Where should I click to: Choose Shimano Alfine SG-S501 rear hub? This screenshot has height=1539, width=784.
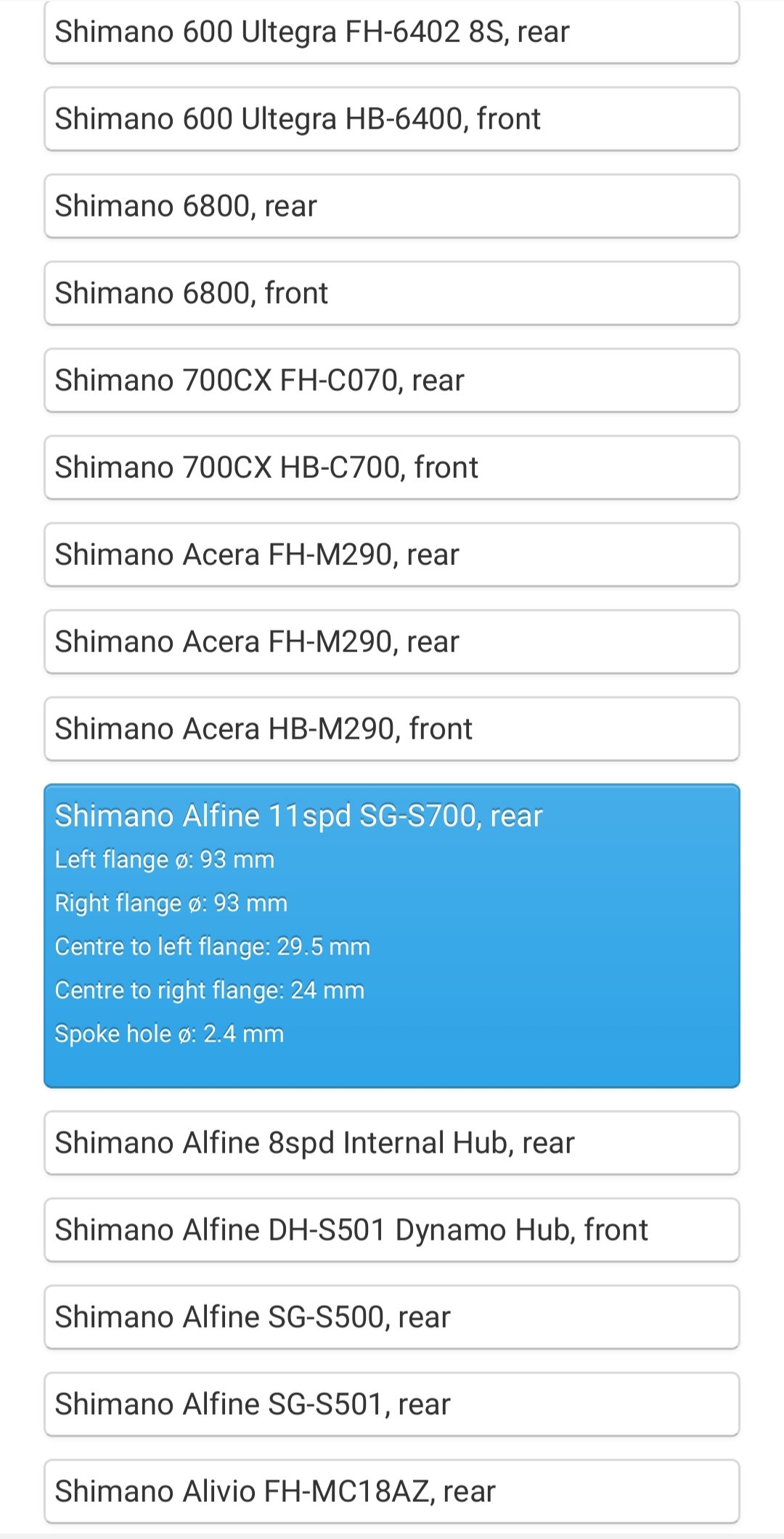coord(392,1405)
